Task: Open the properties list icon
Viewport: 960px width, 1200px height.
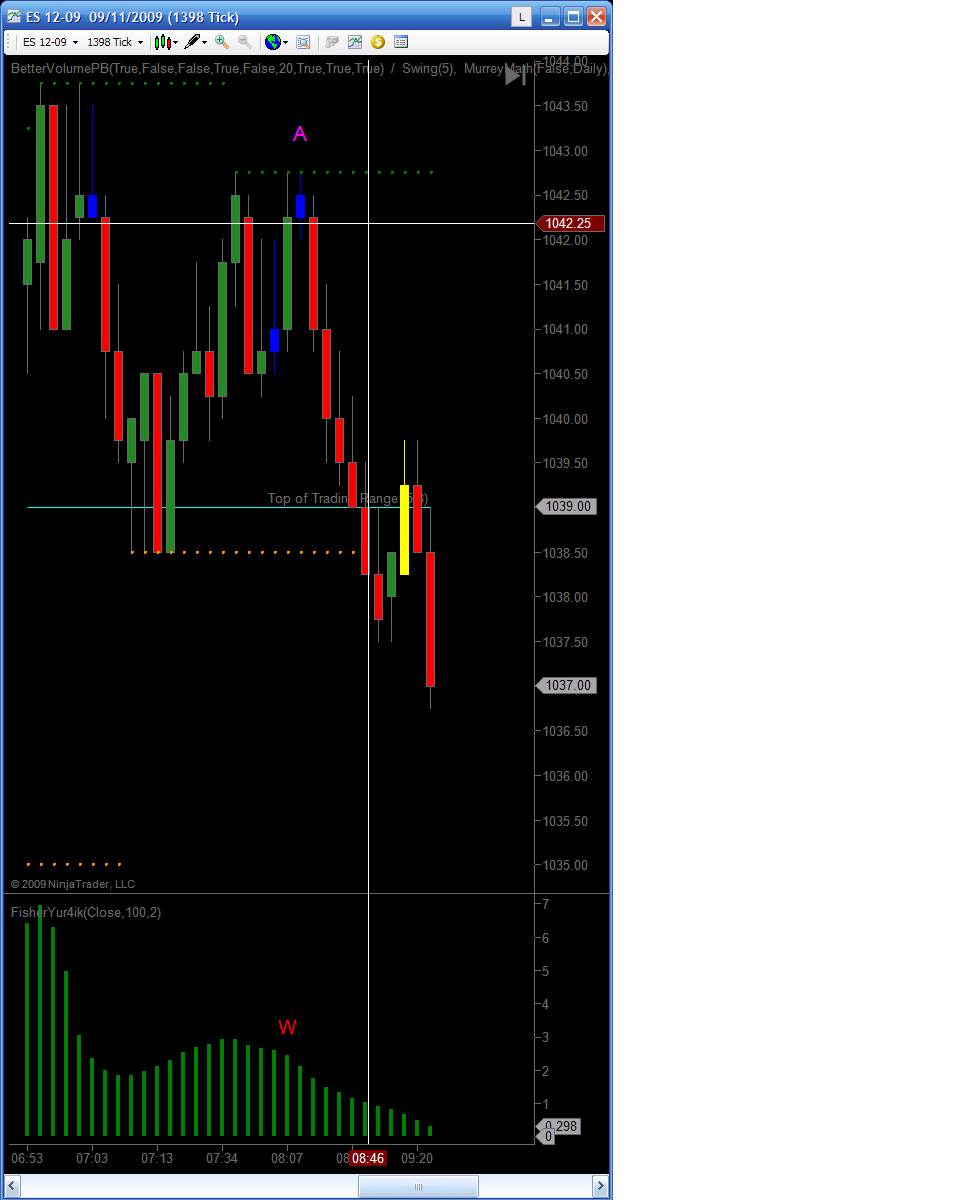Action: click(401, 42)
